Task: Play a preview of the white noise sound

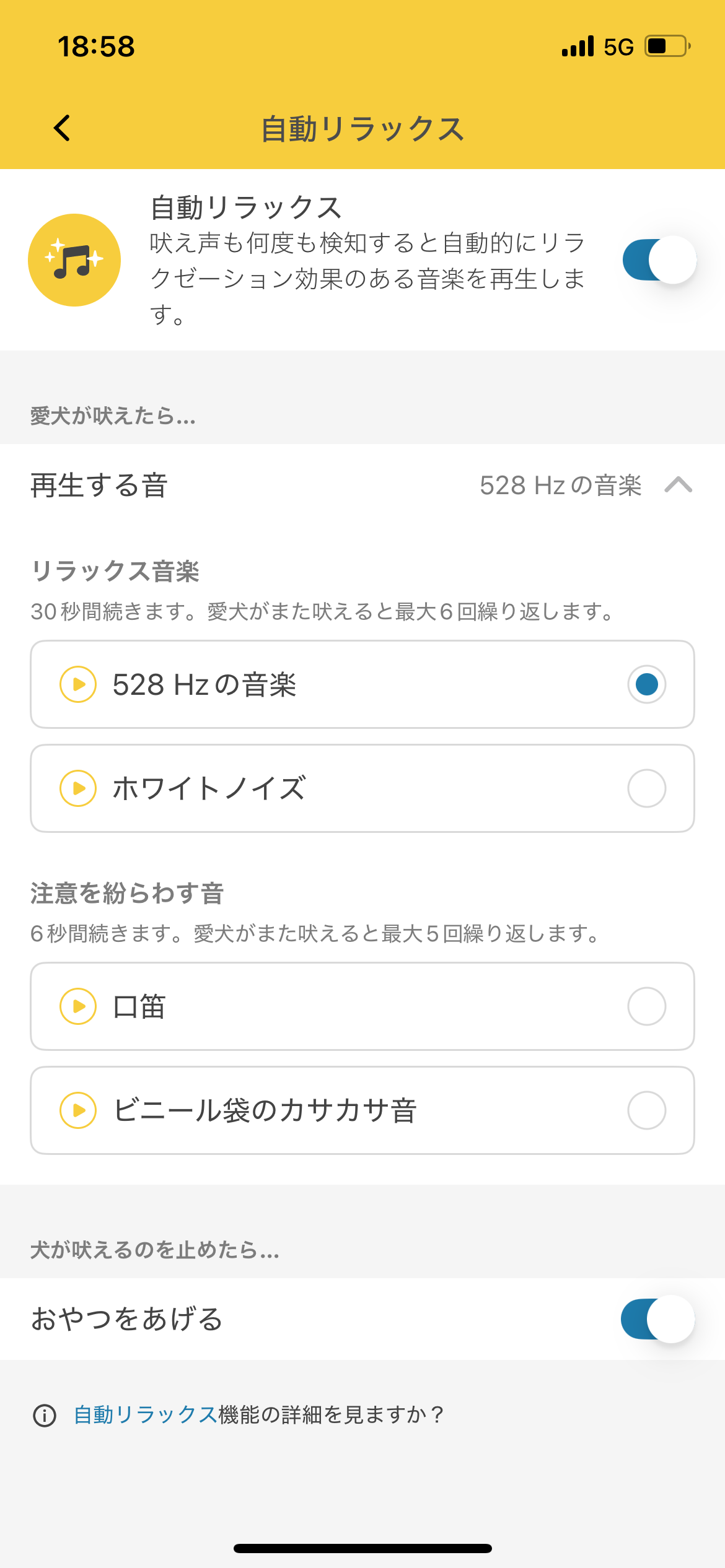Action: coord(77,788)
